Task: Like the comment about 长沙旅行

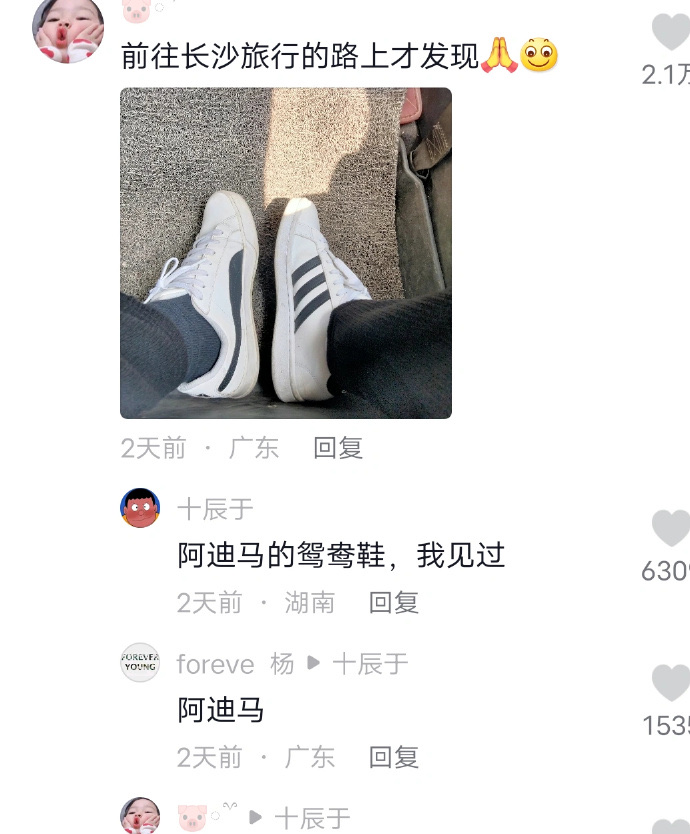Action: pos(671,32)
